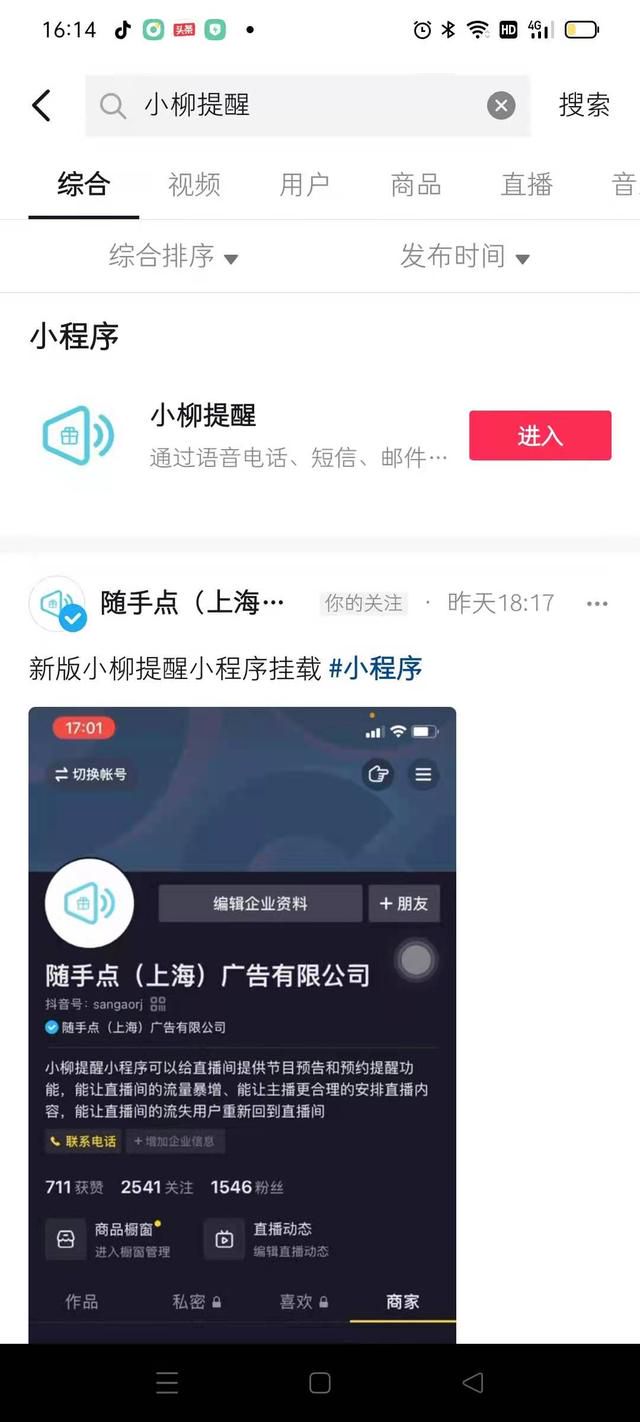Tap the system home button

[x=320, y=1383]
